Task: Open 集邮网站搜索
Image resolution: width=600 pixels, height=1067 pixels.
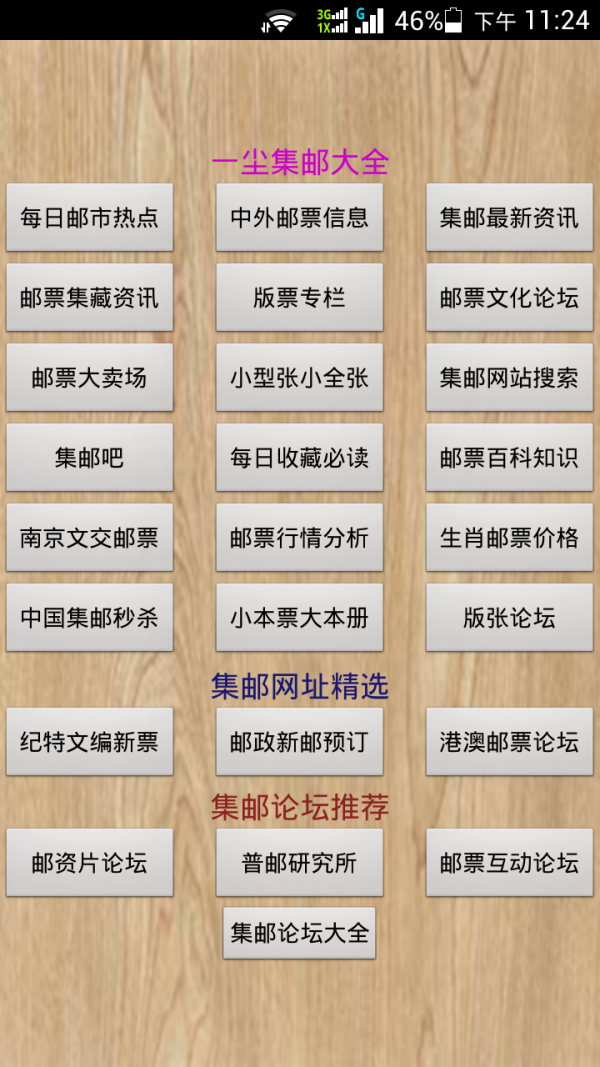Action: (509, 377)
